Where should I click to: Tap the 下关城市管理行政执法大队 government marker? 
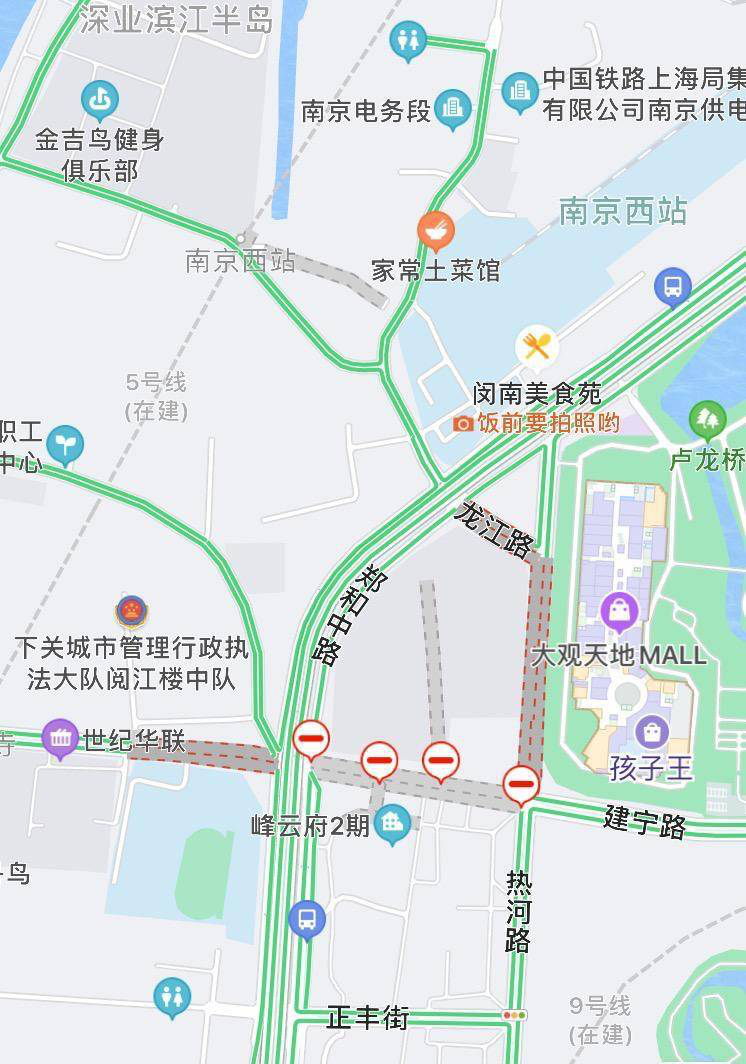point(131,610)
